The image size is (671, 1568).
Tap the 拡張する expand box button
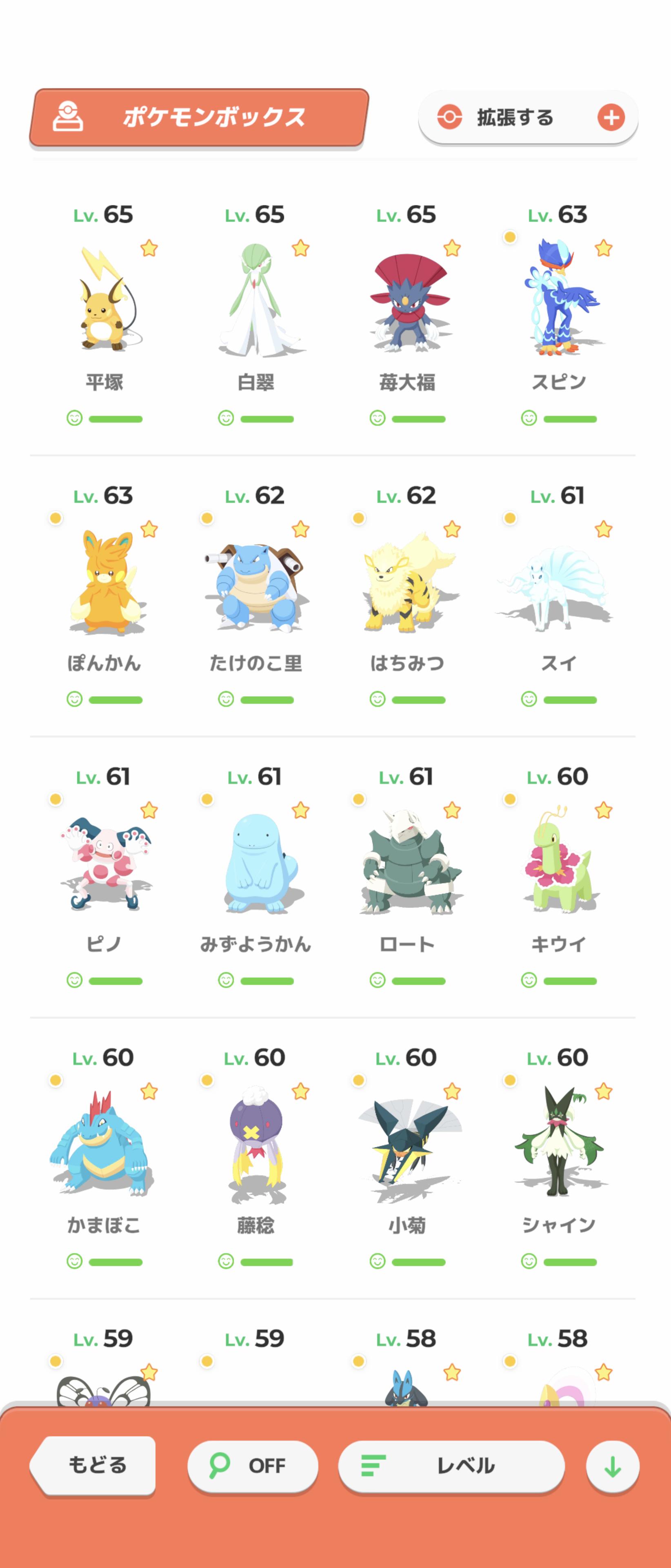click(527, 118)
